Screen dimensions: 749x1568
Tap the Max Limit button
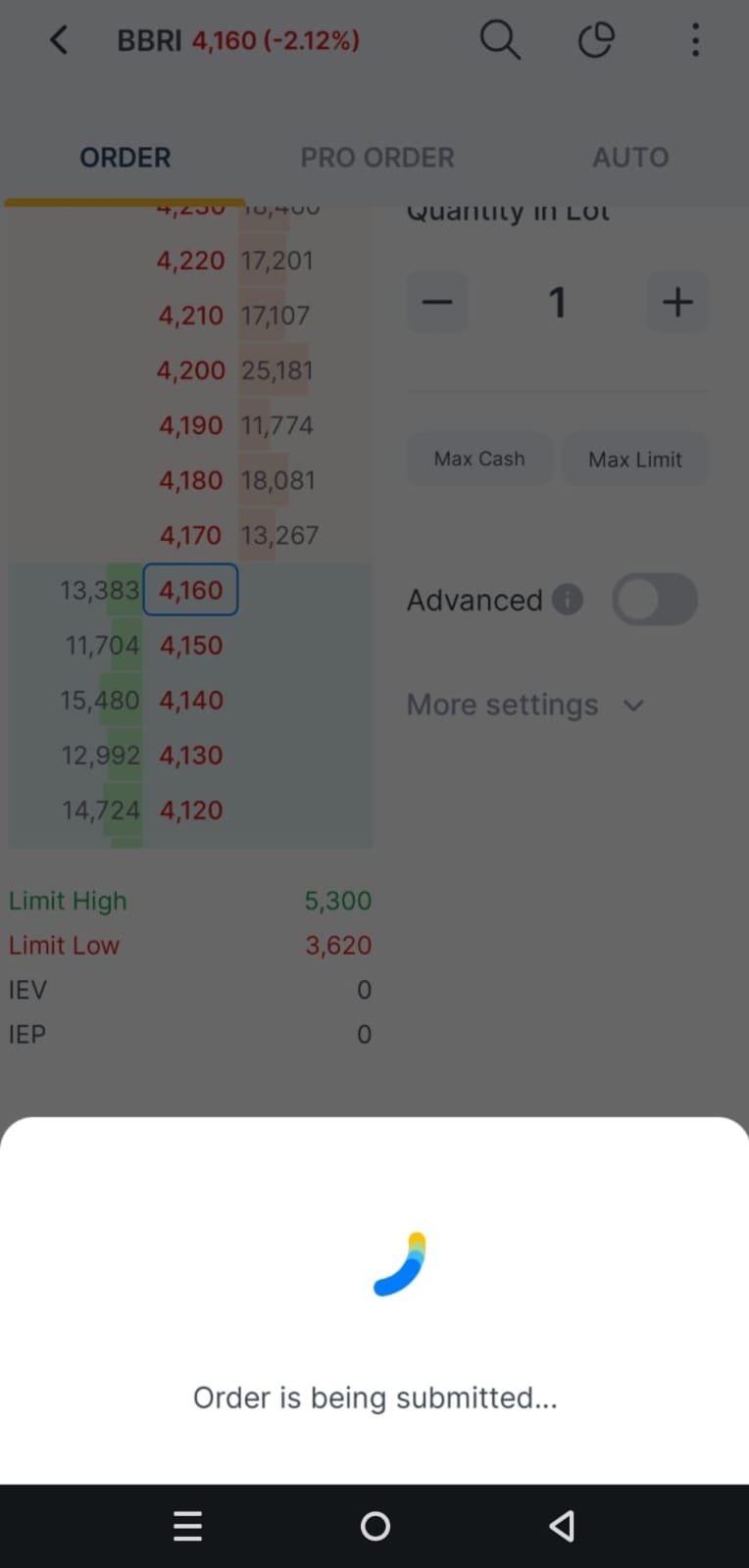click(634, 459)
